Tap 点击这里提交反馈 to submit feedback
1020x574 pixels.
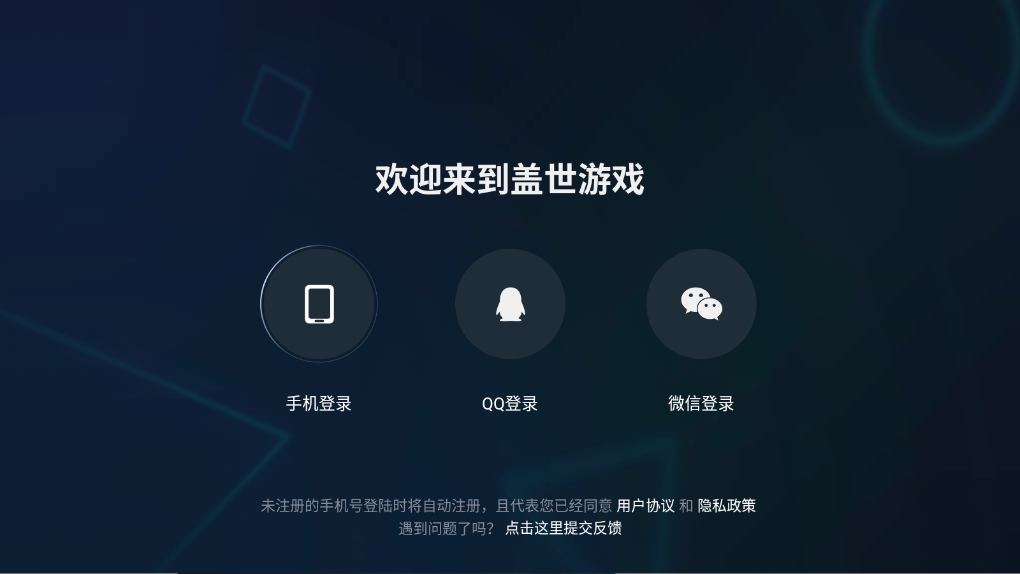pyautogui.click(x=563, y=528)
